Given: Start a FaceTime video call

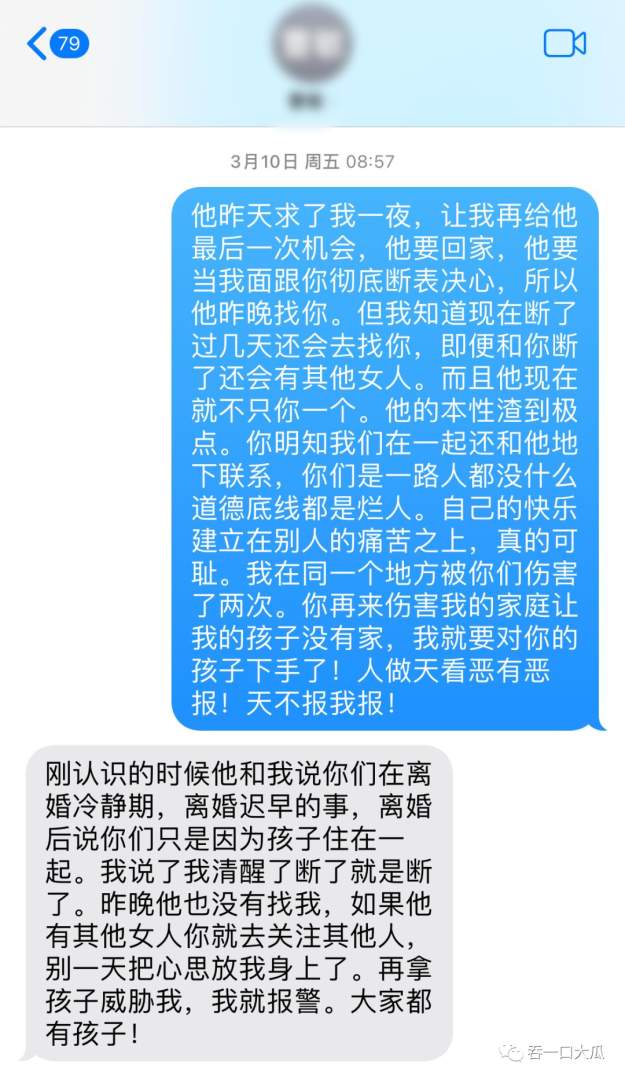Looking at the screenshot, I should coord(564,43).
